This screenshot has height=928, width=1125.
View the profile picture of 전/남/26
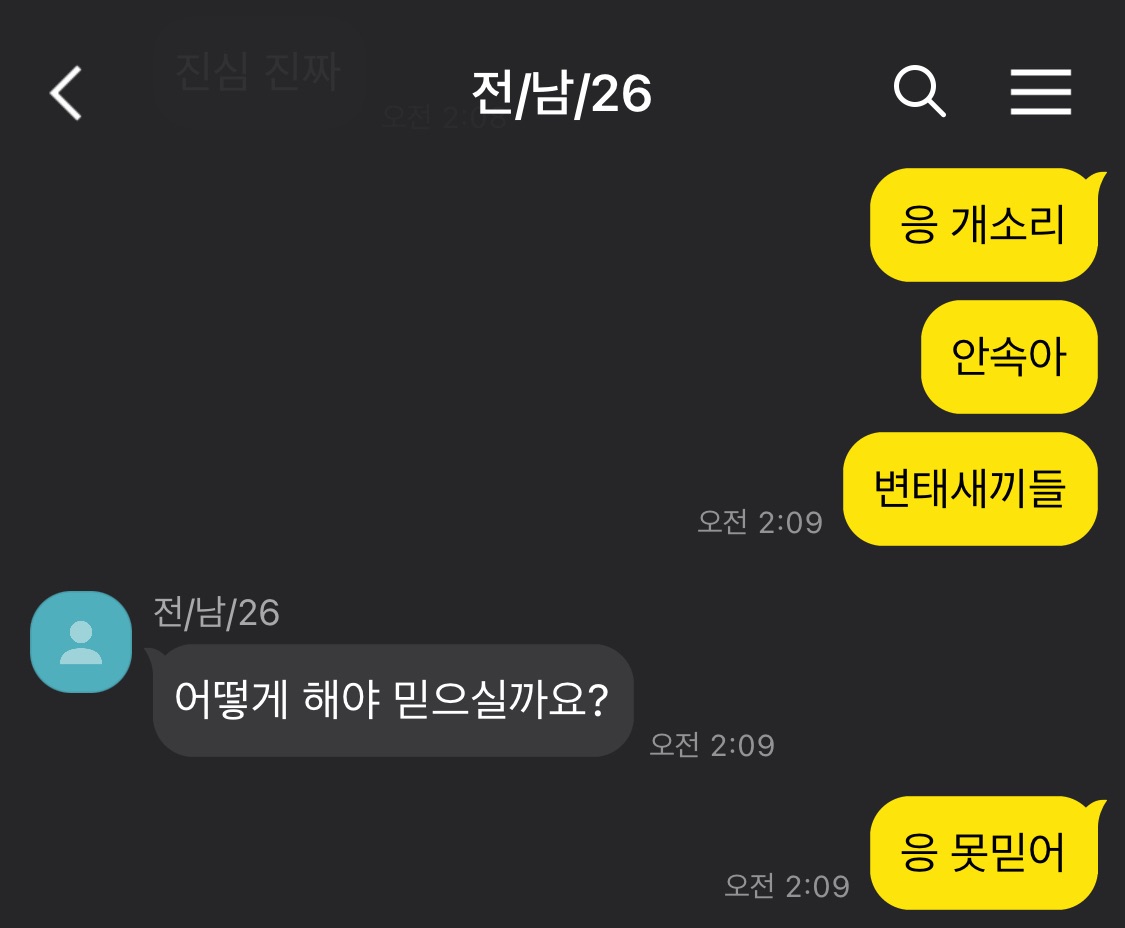tap(81, 641)
